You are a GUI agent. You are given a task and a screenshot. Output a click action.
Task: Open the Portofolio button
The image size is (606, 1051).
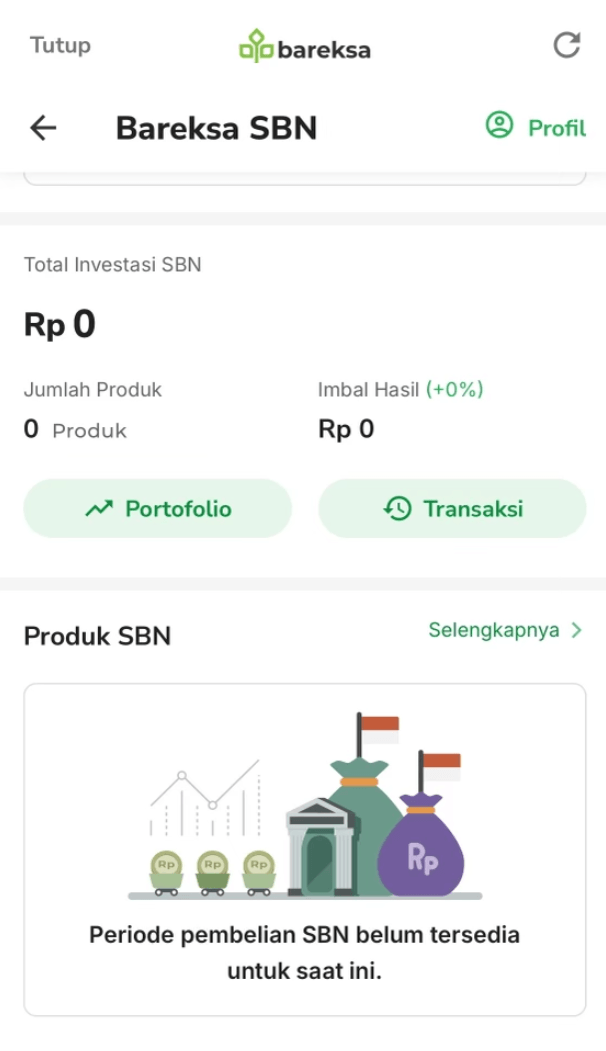[158, 509]
